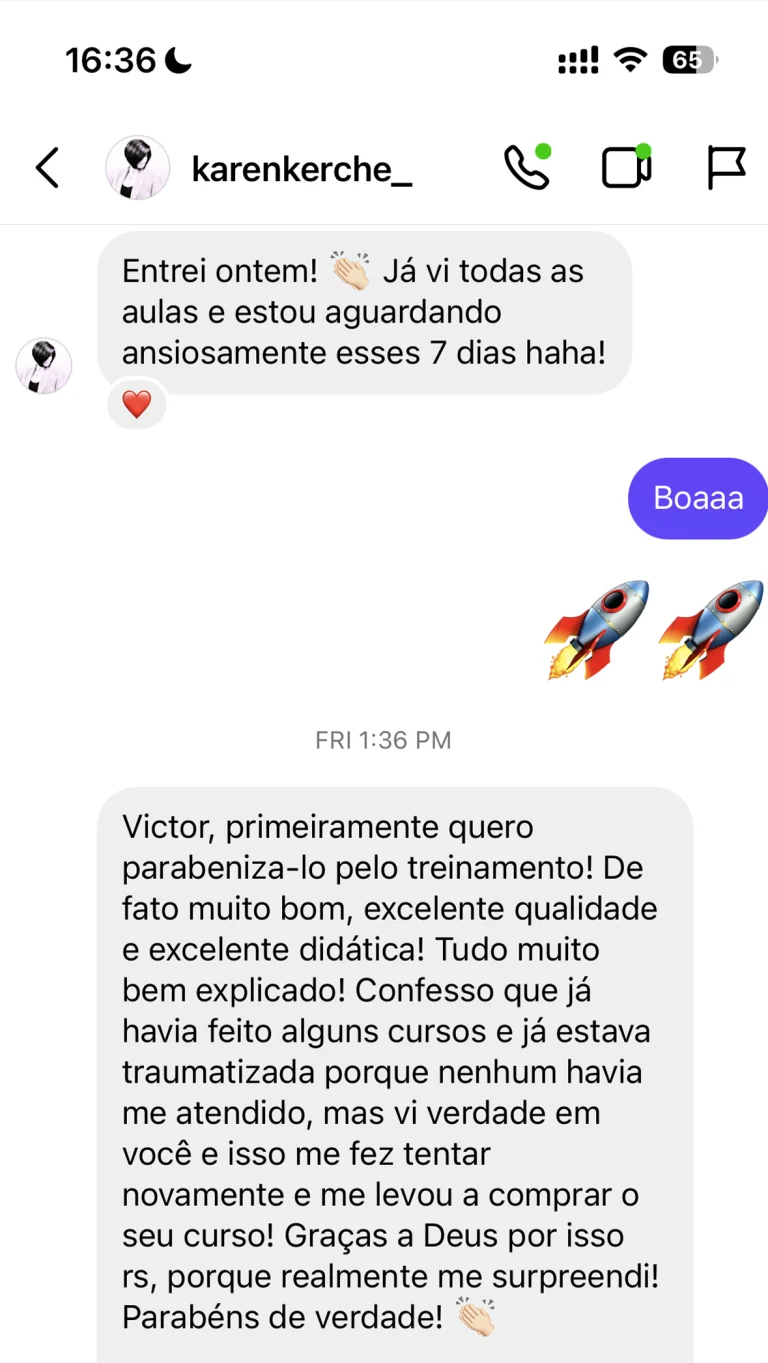Start a voice call with karenkerche_
The image size is (768, 1363).
coord(526,168)
